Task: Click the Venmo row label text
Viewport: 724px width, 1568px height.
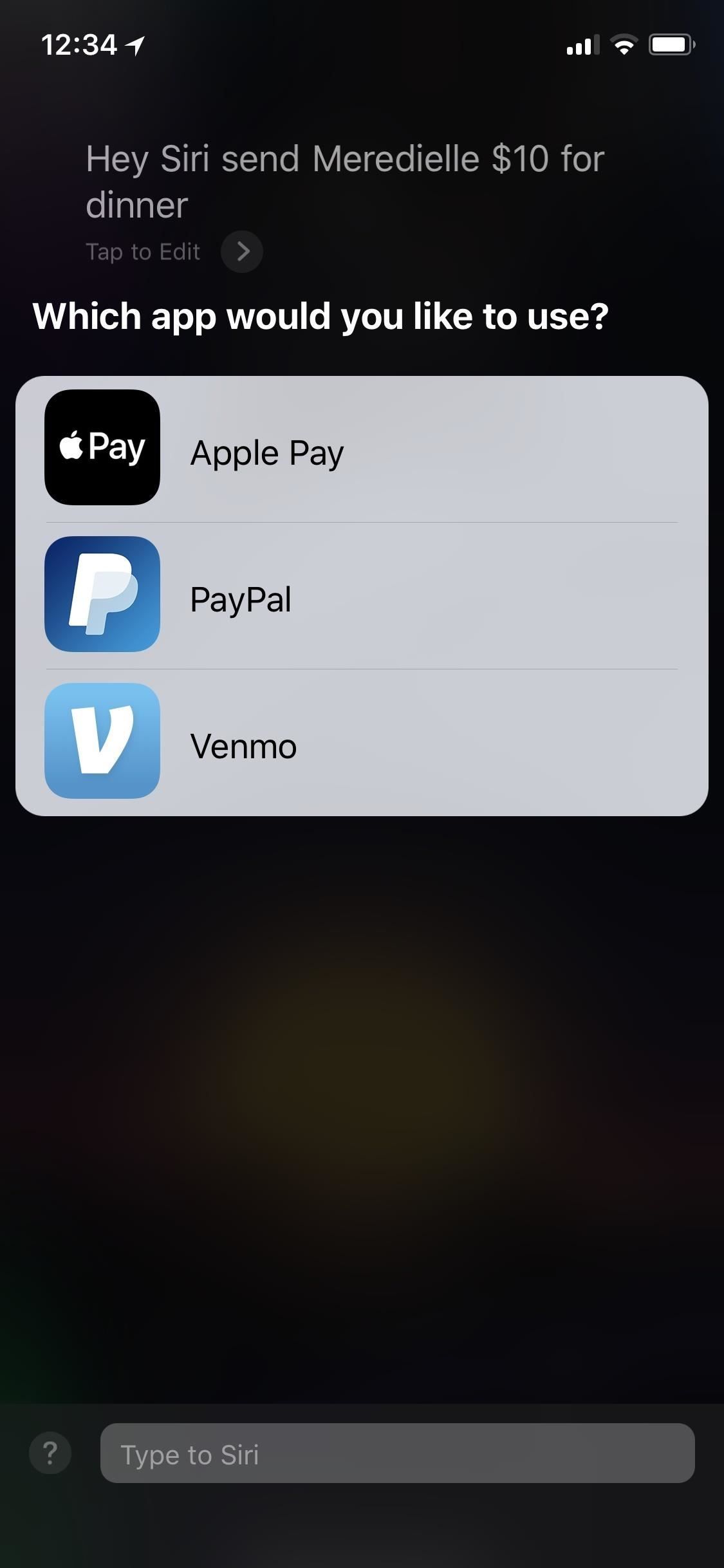Action: coord(243,746)
